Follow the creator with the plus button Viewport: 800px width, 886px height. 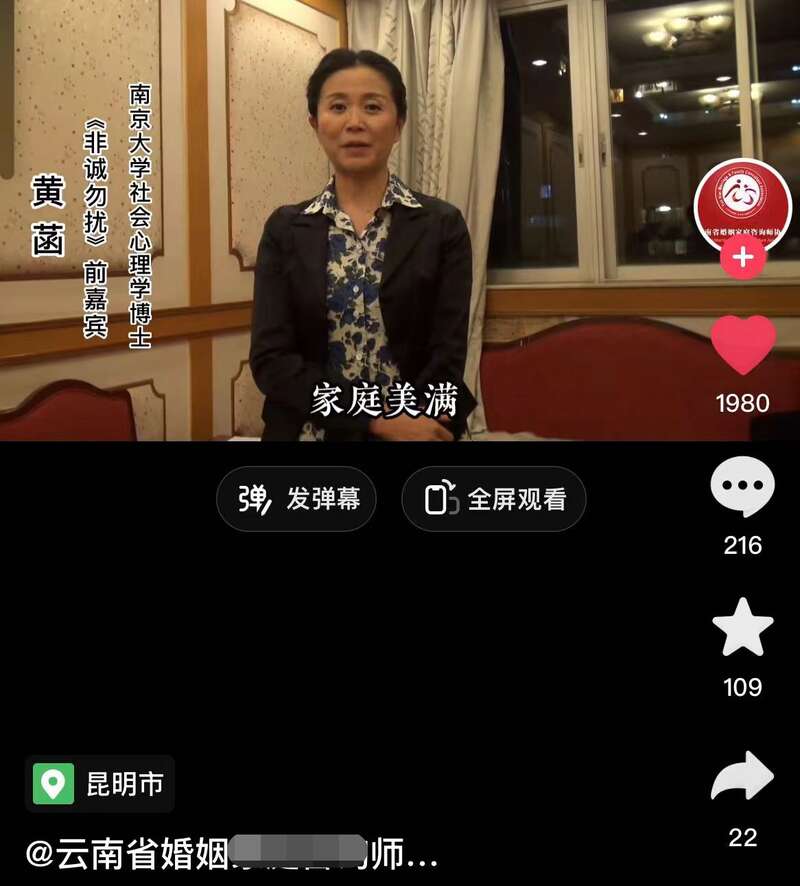(x=742, y=259)
